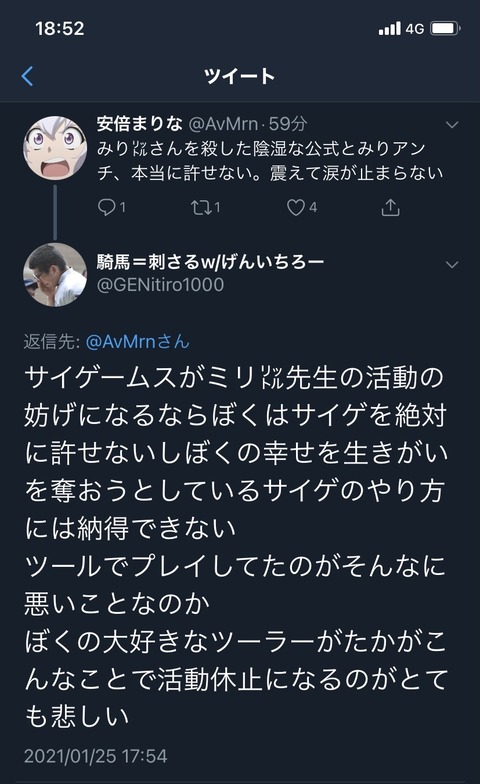Open the display name 騎馬=刺さるw/げんいちろー
Viewport: 480px width, 784px height.
click(210, 262)
